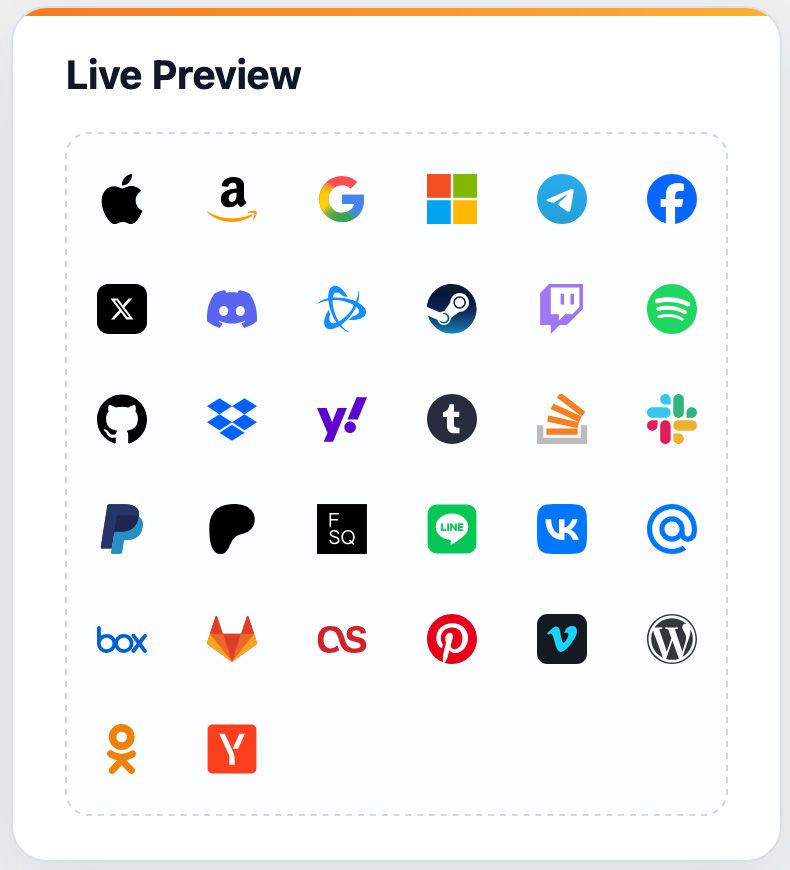790x870 pixels.
Task: Choose the LINE icon
Action: (x=452, y=529)
